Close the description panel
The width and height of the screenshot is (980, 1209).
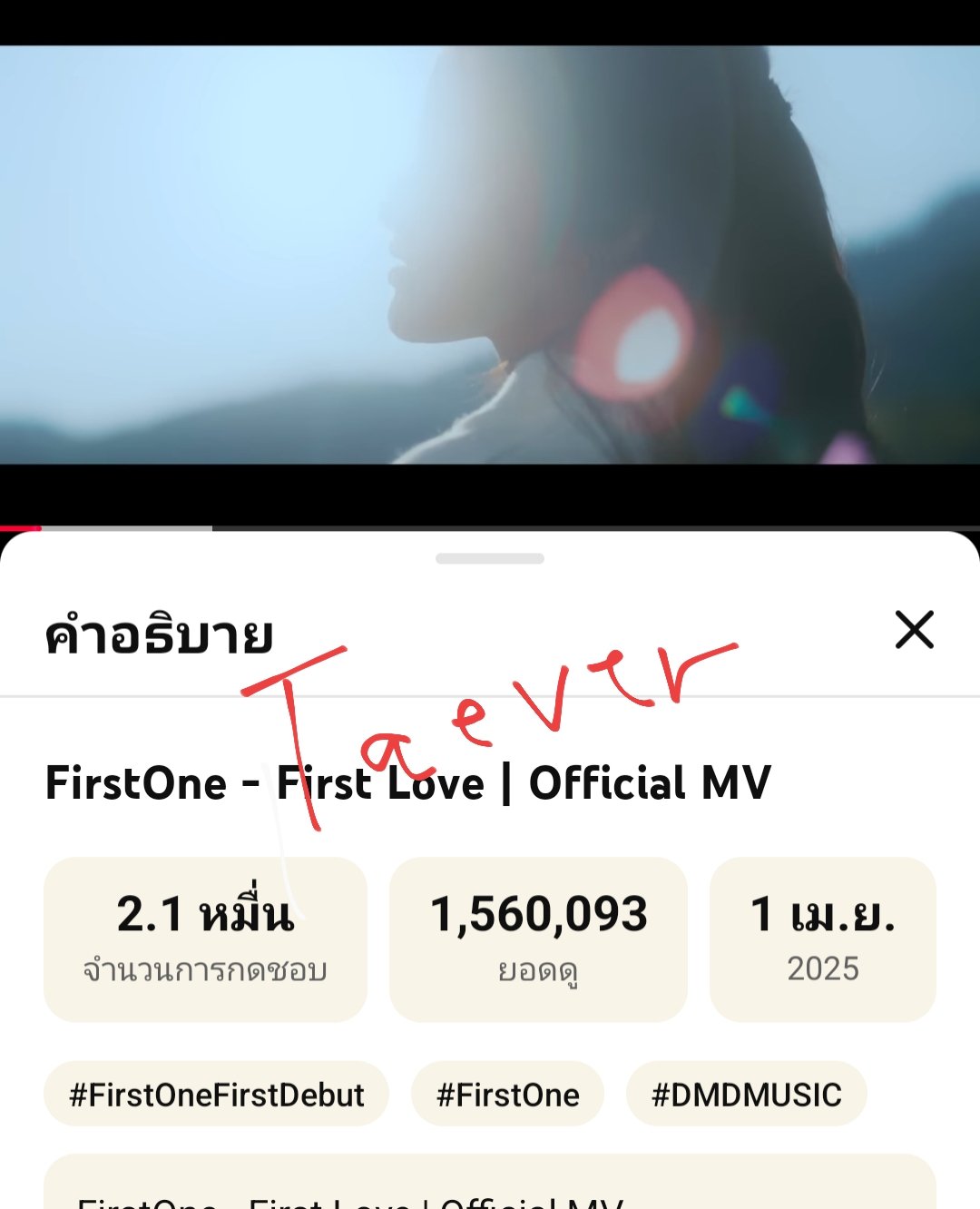914,630
